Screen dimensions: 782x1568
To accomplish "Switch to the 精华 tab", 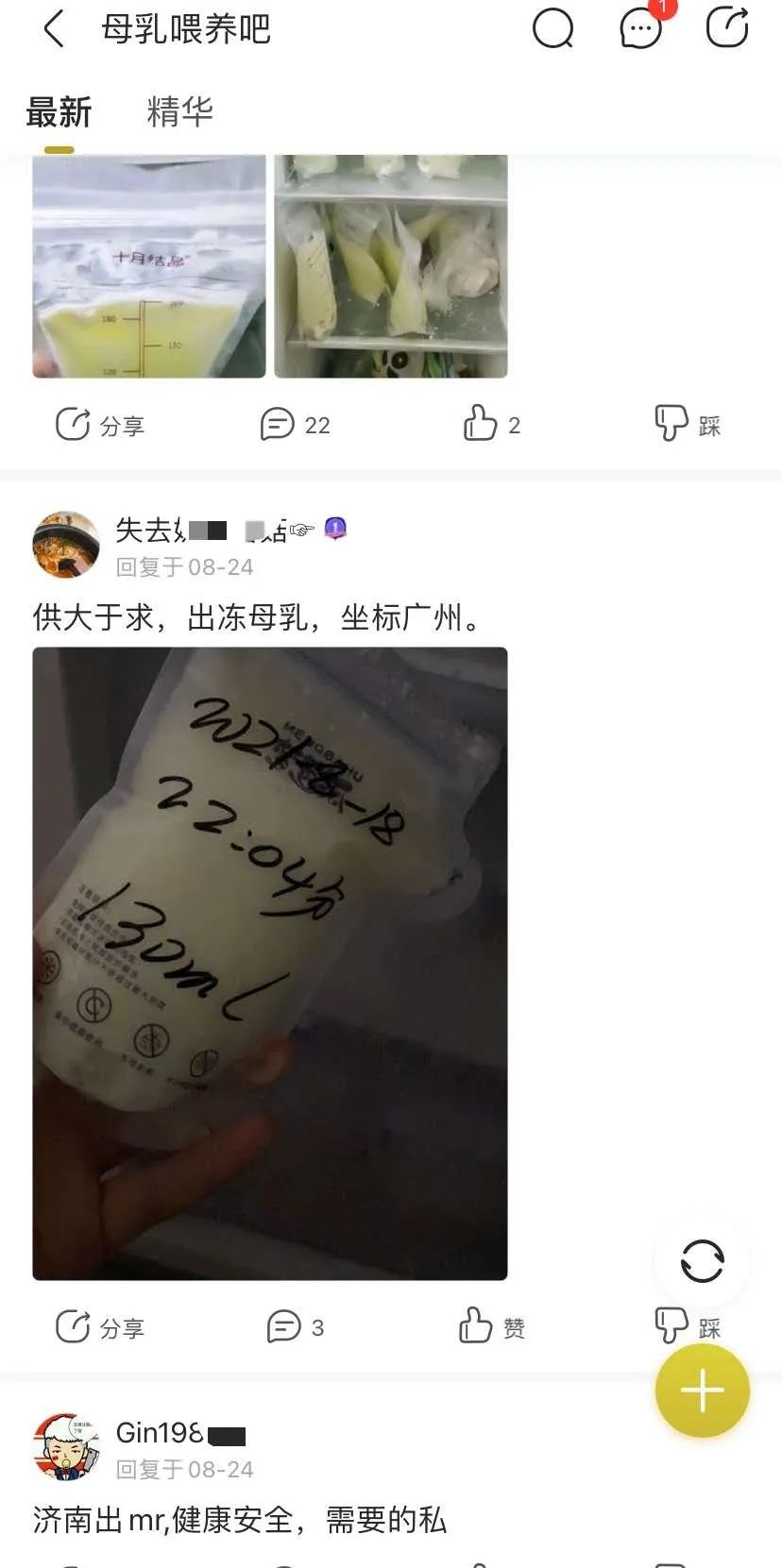I will [180, 111].
